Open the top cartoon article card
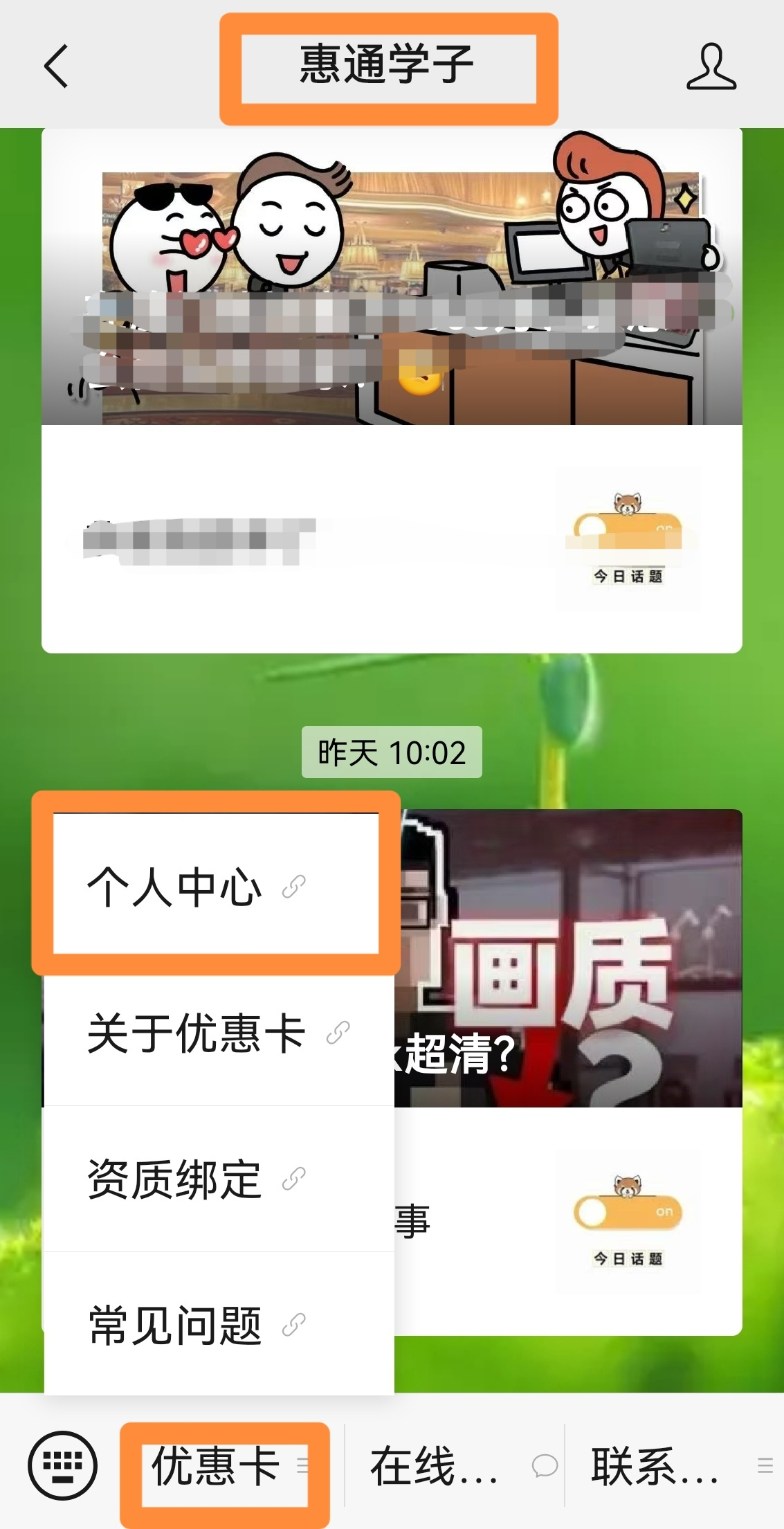The image size is (784, 1529). click(392, 277)
